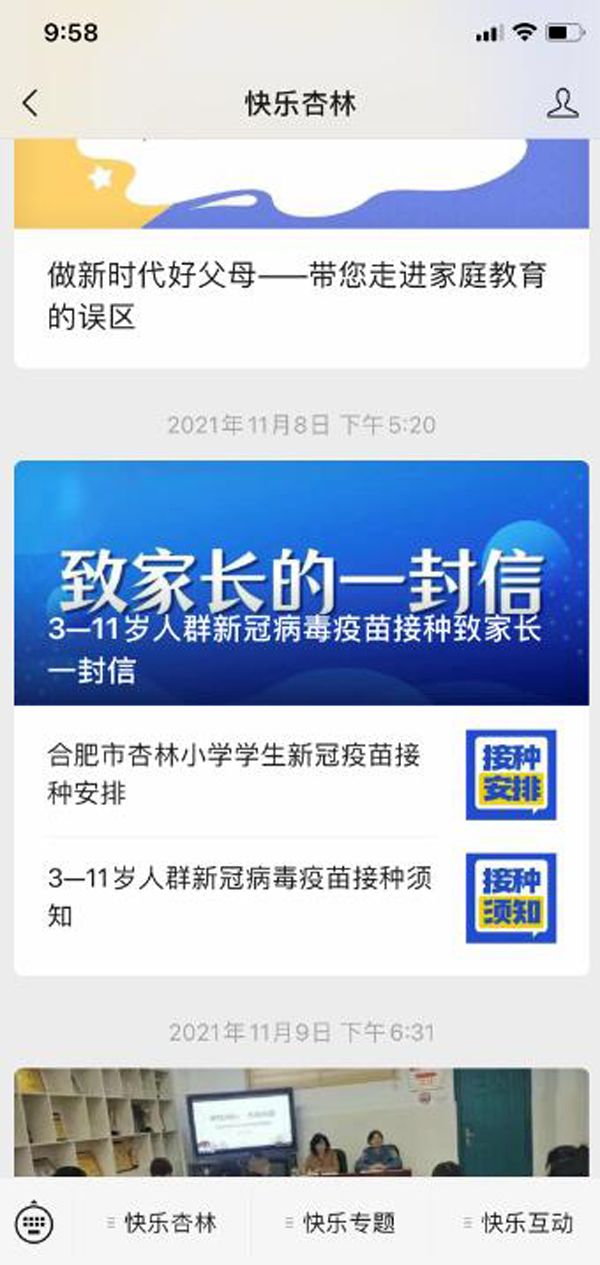Open article 做新时代好父母 about family education

[x=296, y=296]
